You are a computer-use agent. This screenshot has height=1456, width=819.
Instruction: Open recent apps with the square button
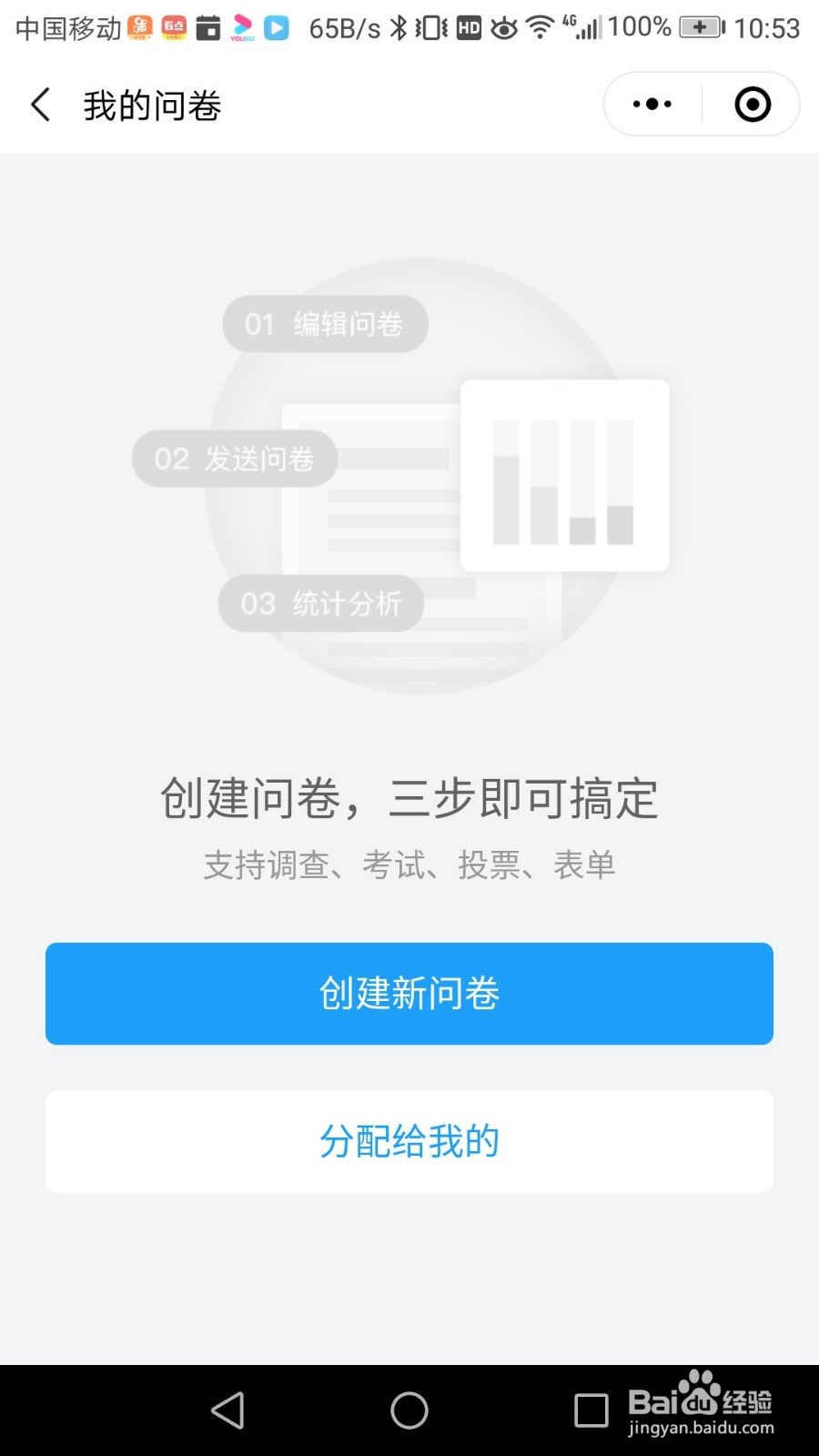click(x=590, y=1410)
